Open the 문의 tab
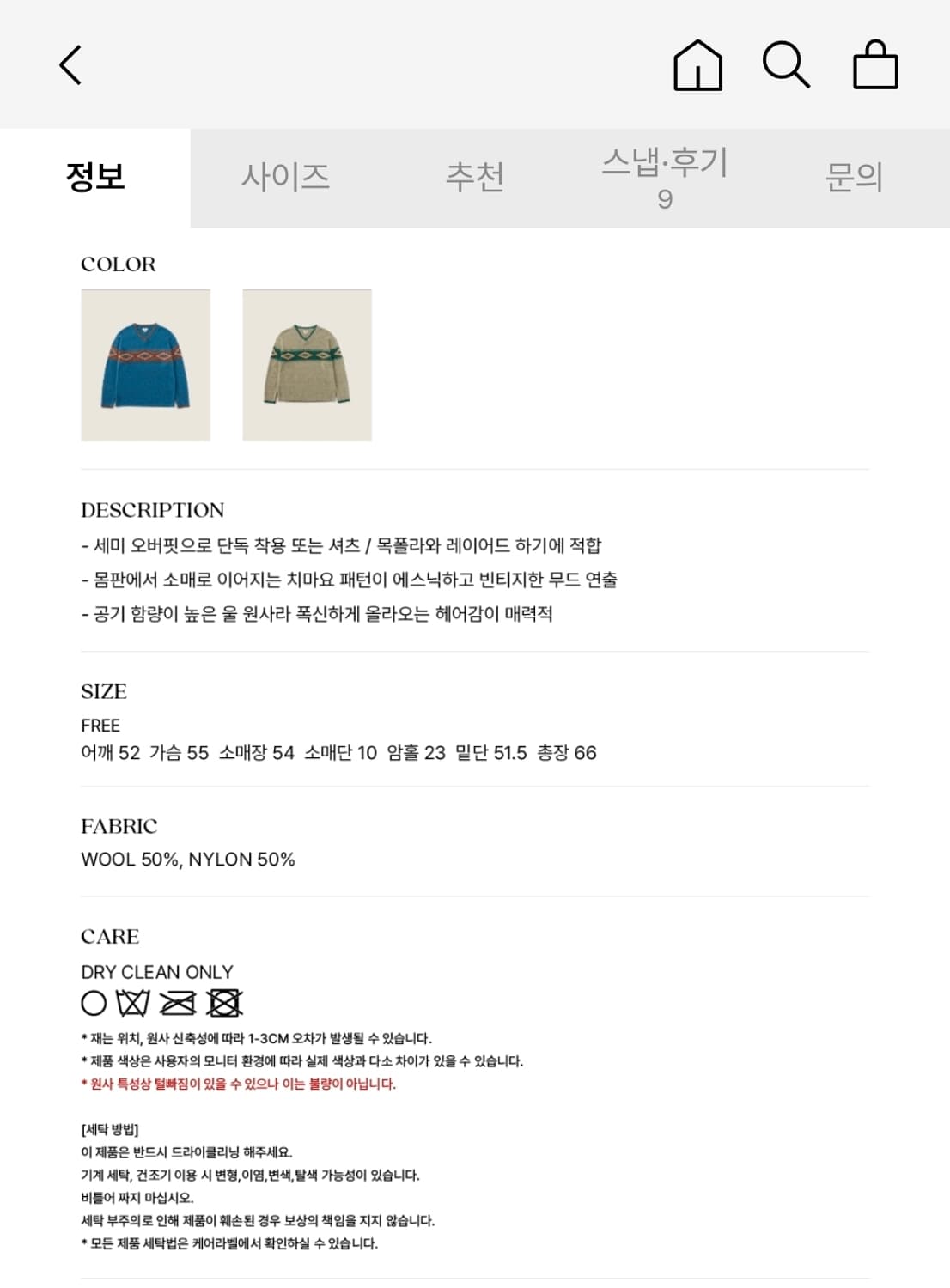The height and width of the screenshot is (1288, 950). point(856,178)
